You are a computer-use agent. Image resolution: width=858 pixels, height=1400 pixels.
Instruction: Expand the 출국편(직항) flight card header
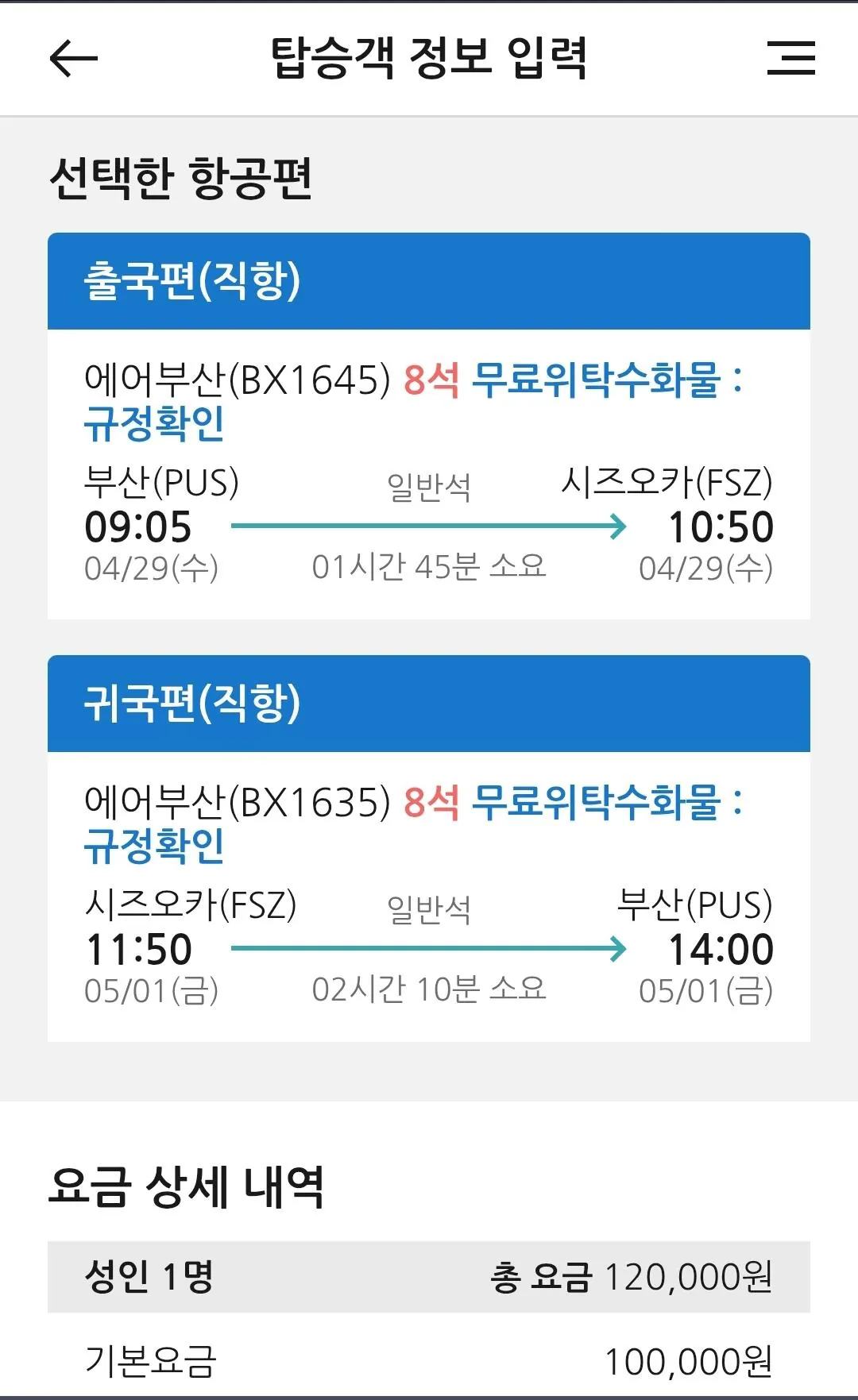(x=429, y=281)
